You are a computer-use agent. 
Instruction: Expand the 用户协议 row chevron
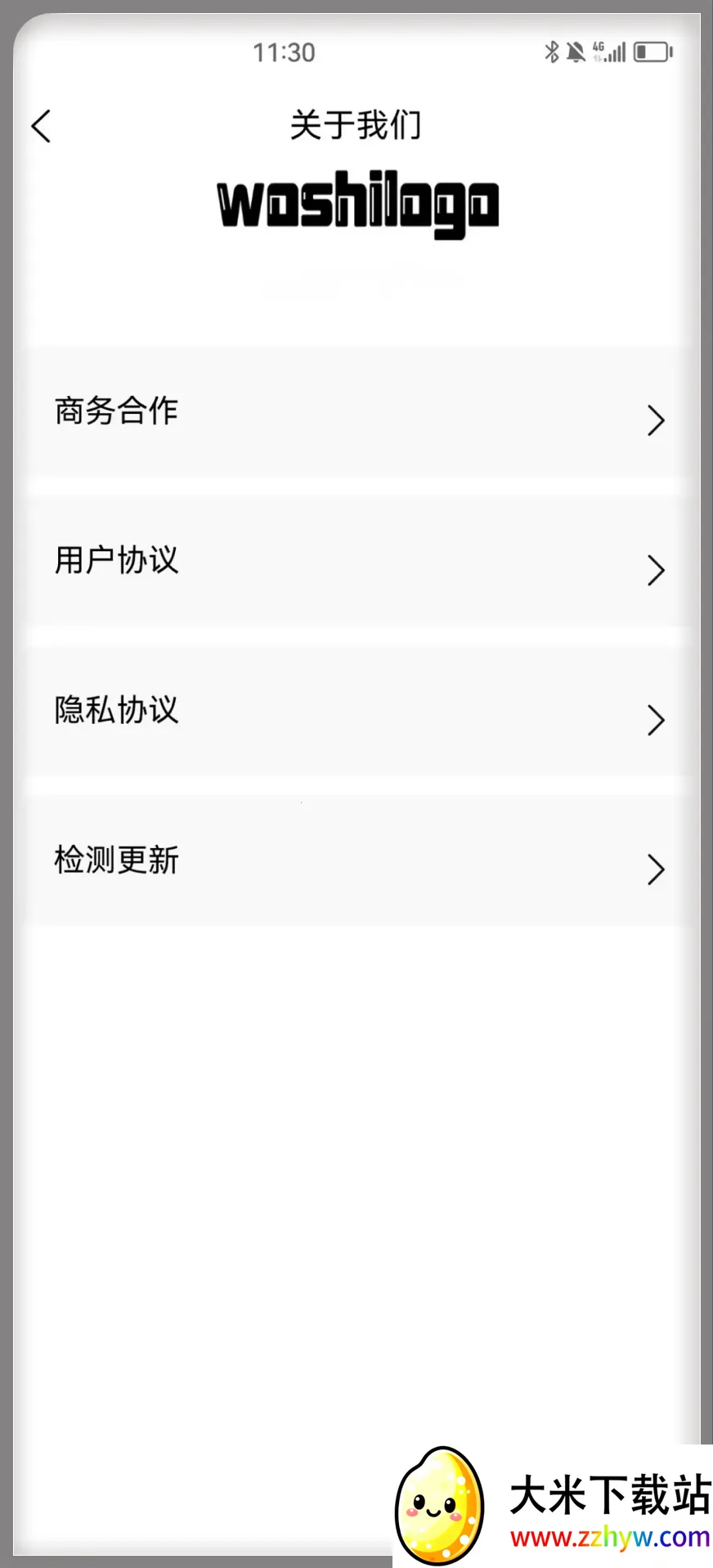coord(655,570)
